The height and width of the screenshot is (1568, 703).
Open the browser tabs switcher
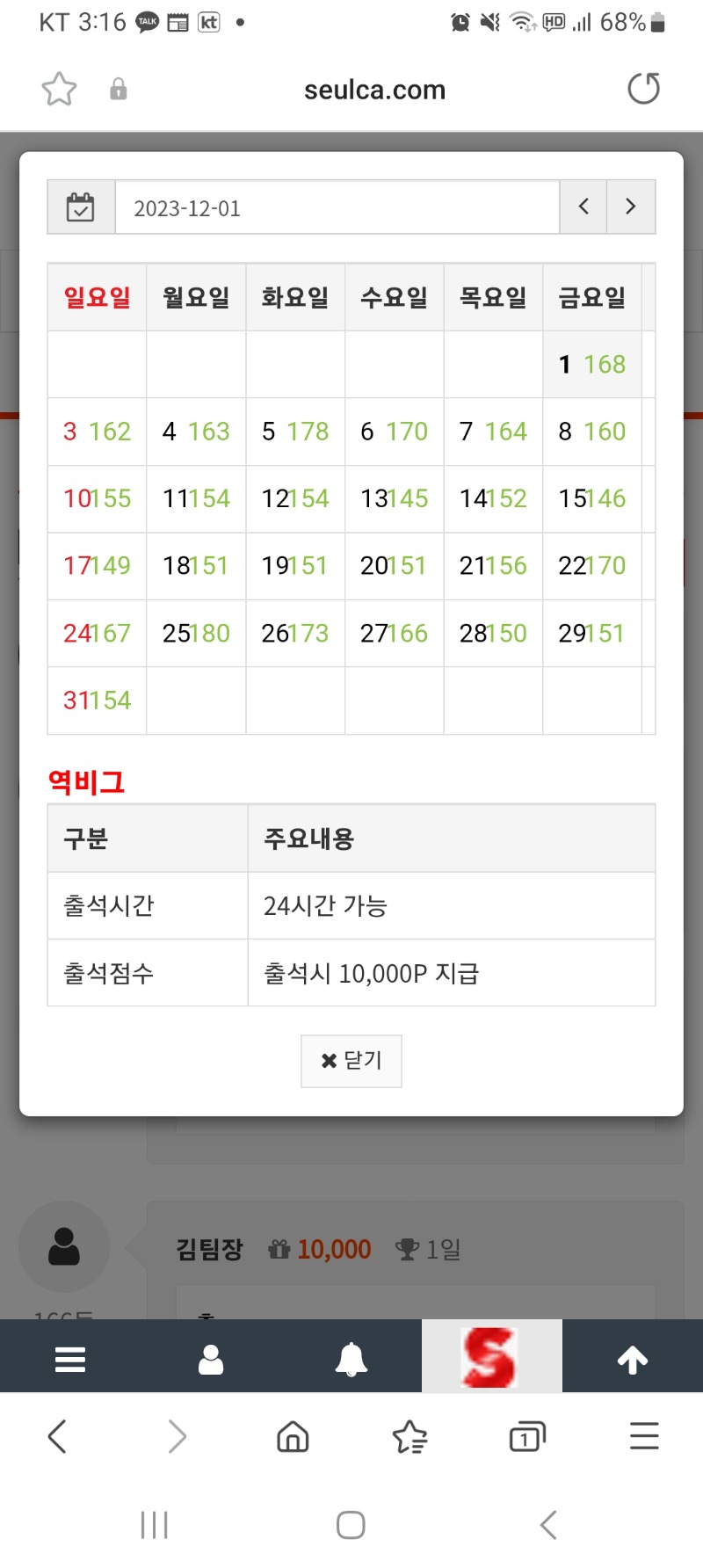[526, 1437]
